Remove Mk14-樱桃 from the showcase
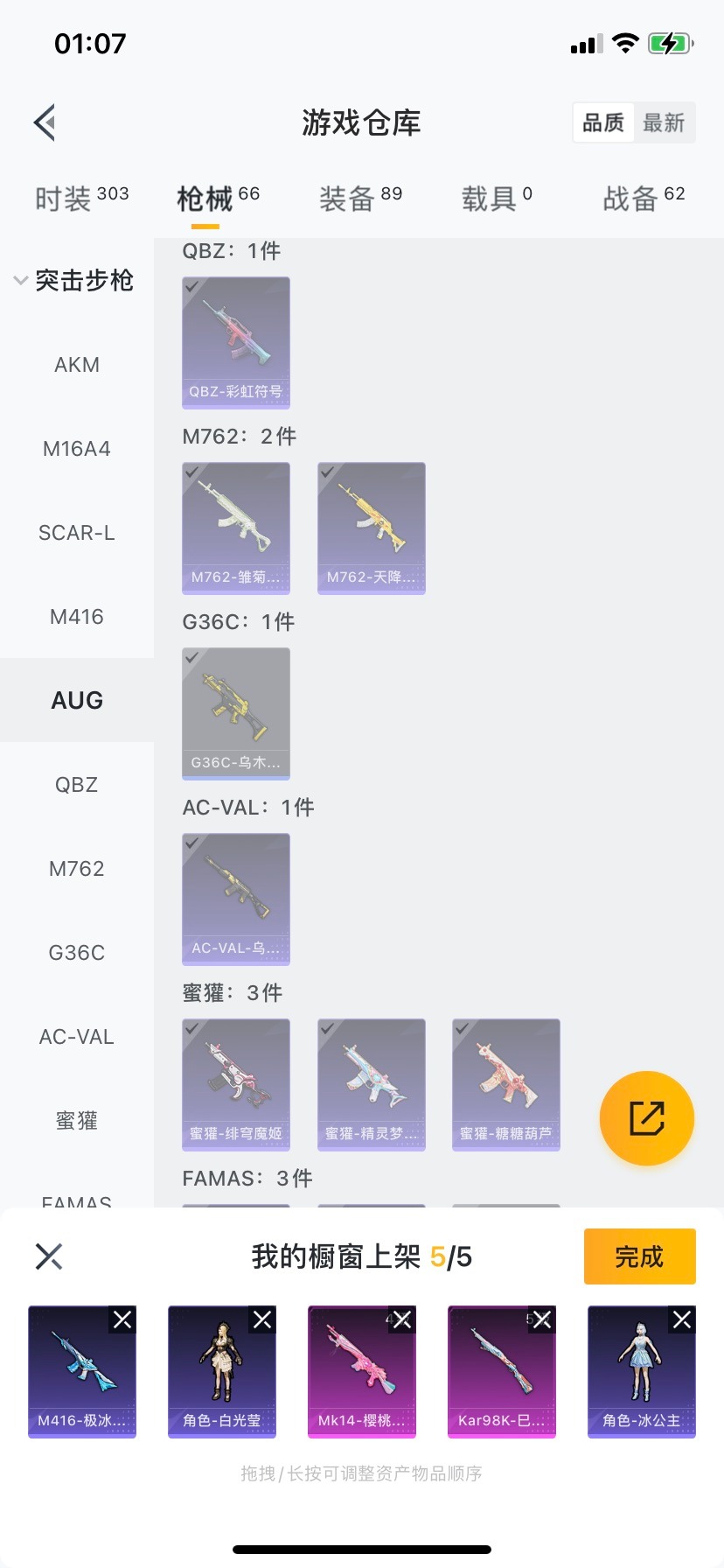The width and height of the screenshot is (724, 1568). pos(402,1319)
